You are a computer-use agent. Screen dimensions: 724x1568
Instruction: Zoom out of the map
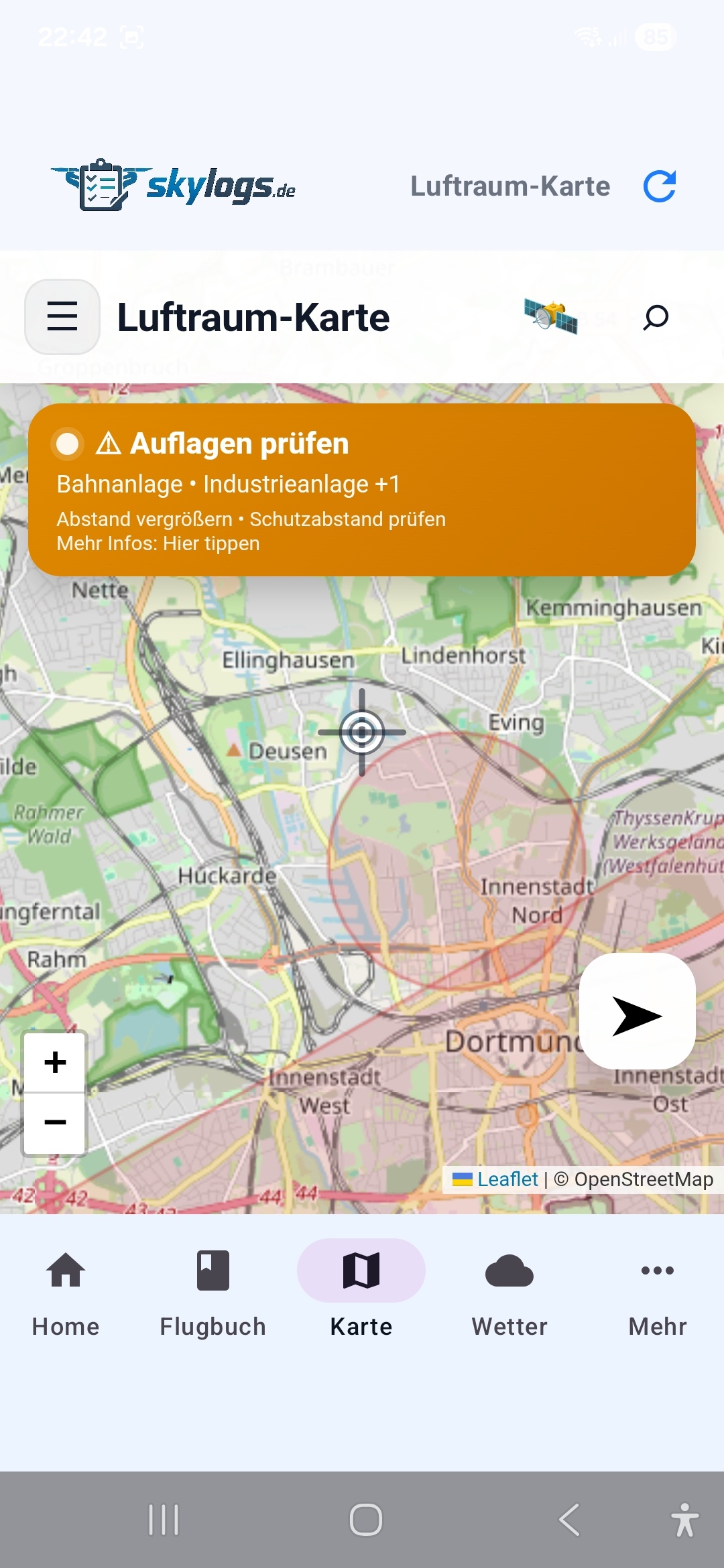coord(55,1122)
